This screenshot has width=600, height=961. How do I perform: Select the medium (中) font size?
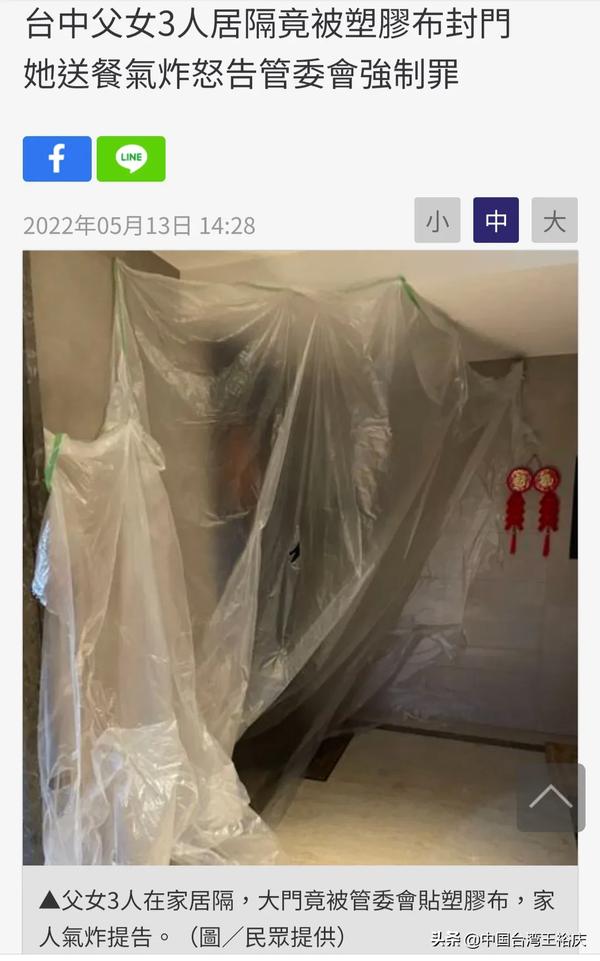click(496, 220)
